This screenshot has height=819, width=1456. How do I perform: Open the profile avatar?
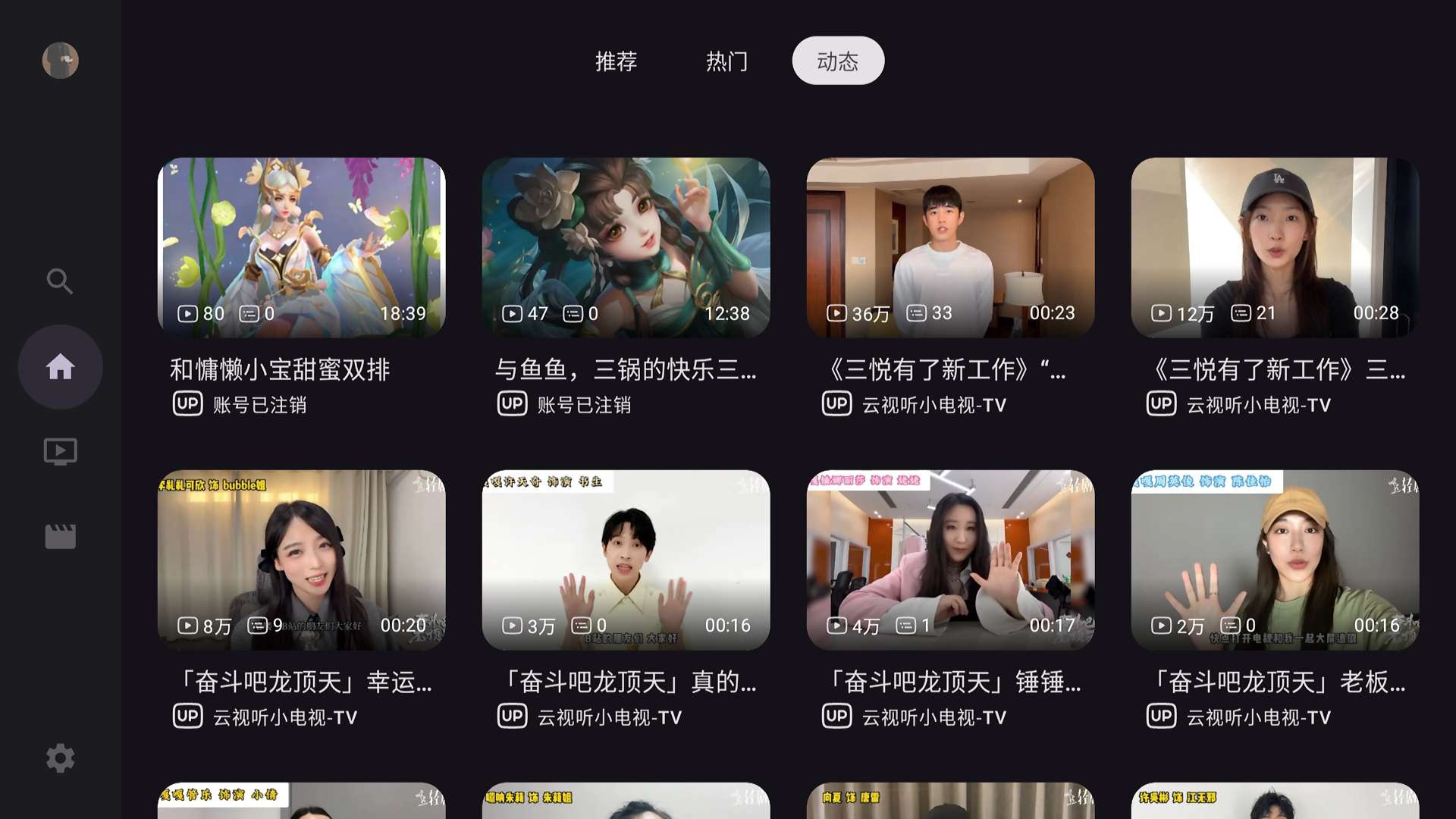click(61, 61)
